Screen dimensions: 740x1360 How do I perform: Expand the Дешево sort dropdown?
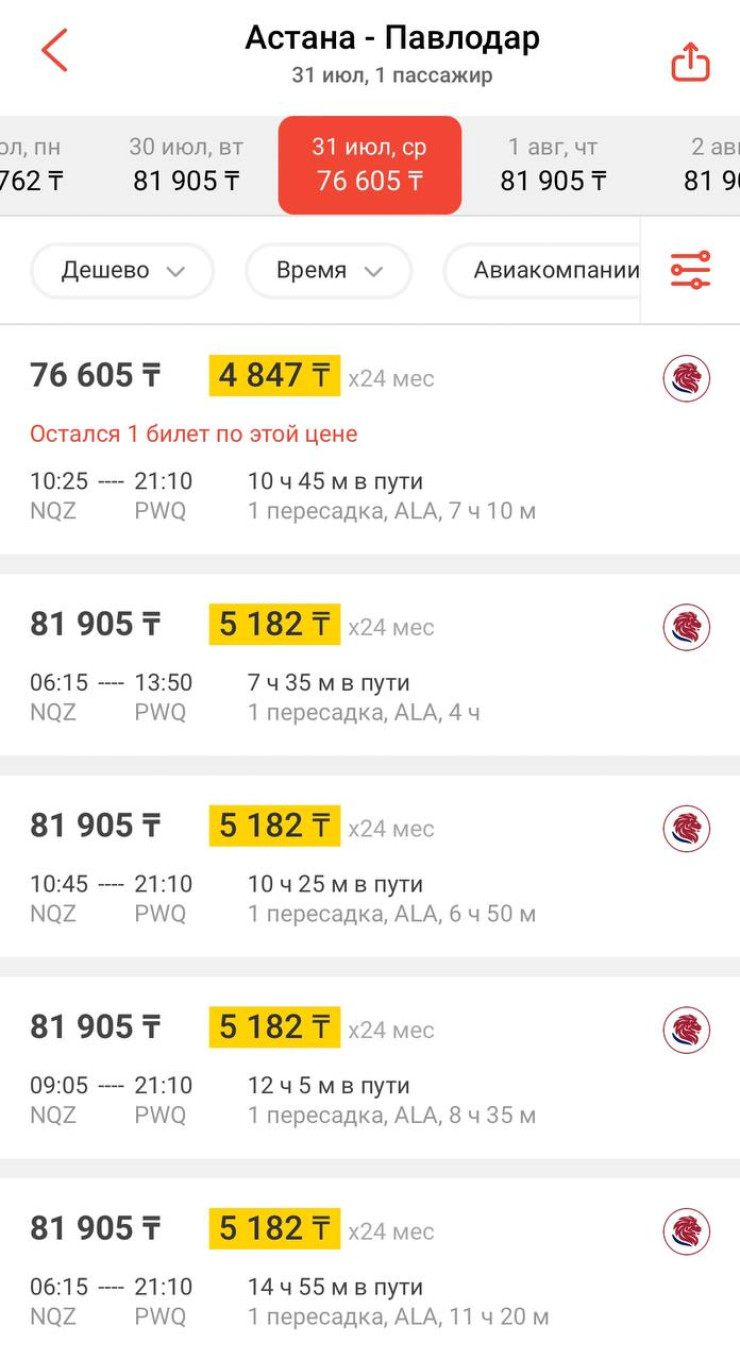click(x=122, y=271)
